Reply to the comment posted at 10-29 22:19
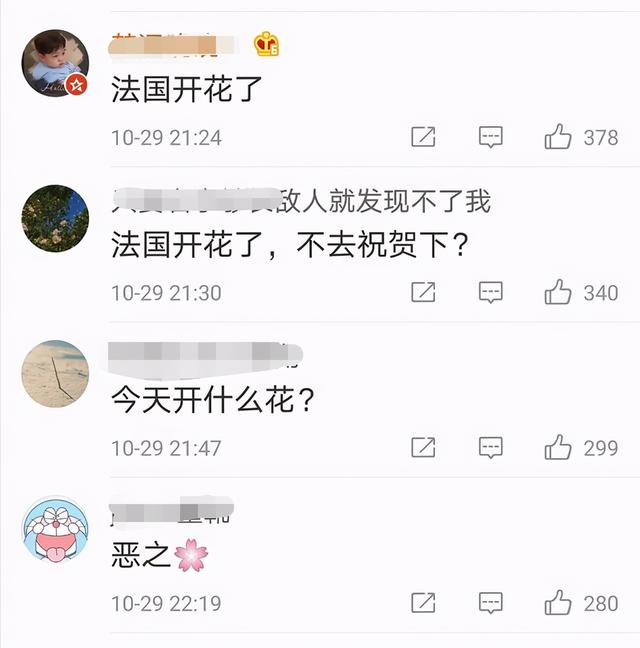640x648 pixels. pyautogui.click(x=490, y=603)
